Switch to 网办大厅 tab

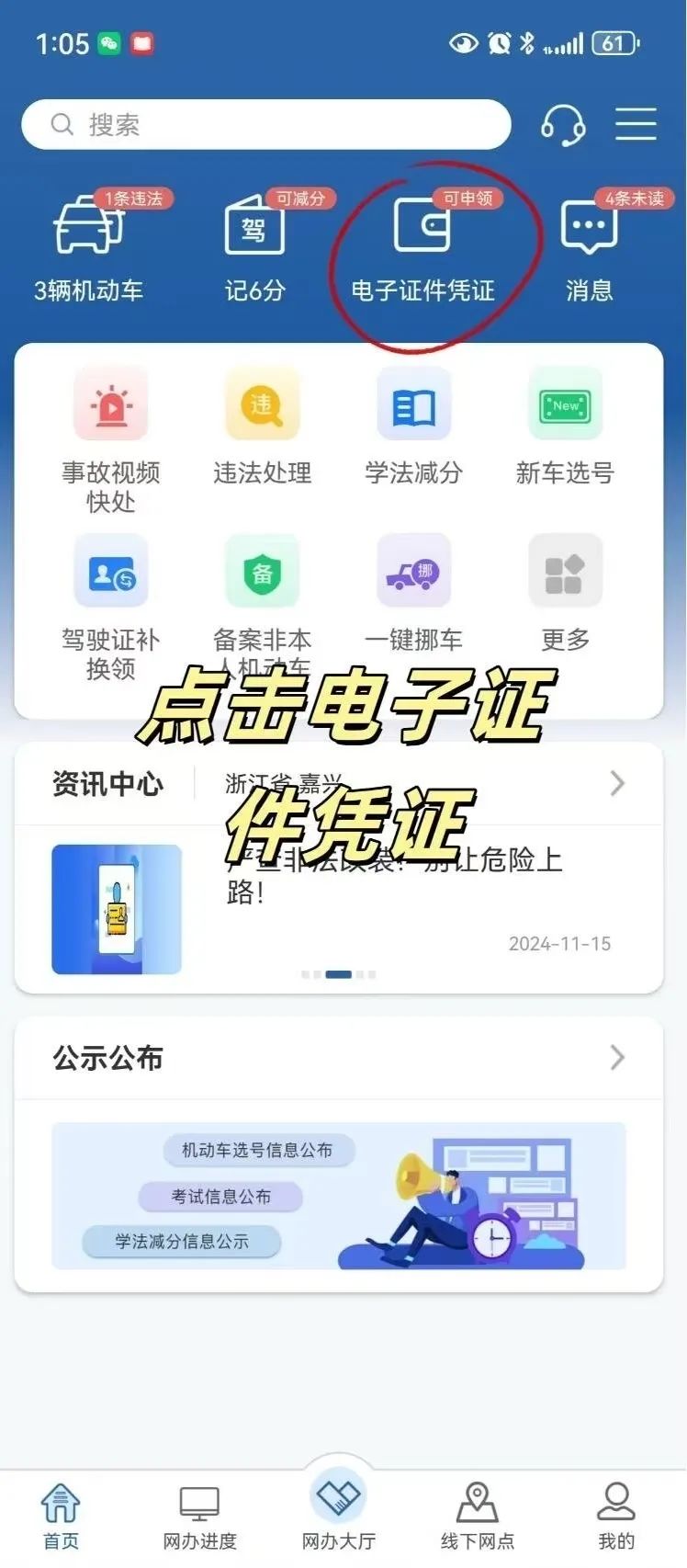[x=339, y=1512]
